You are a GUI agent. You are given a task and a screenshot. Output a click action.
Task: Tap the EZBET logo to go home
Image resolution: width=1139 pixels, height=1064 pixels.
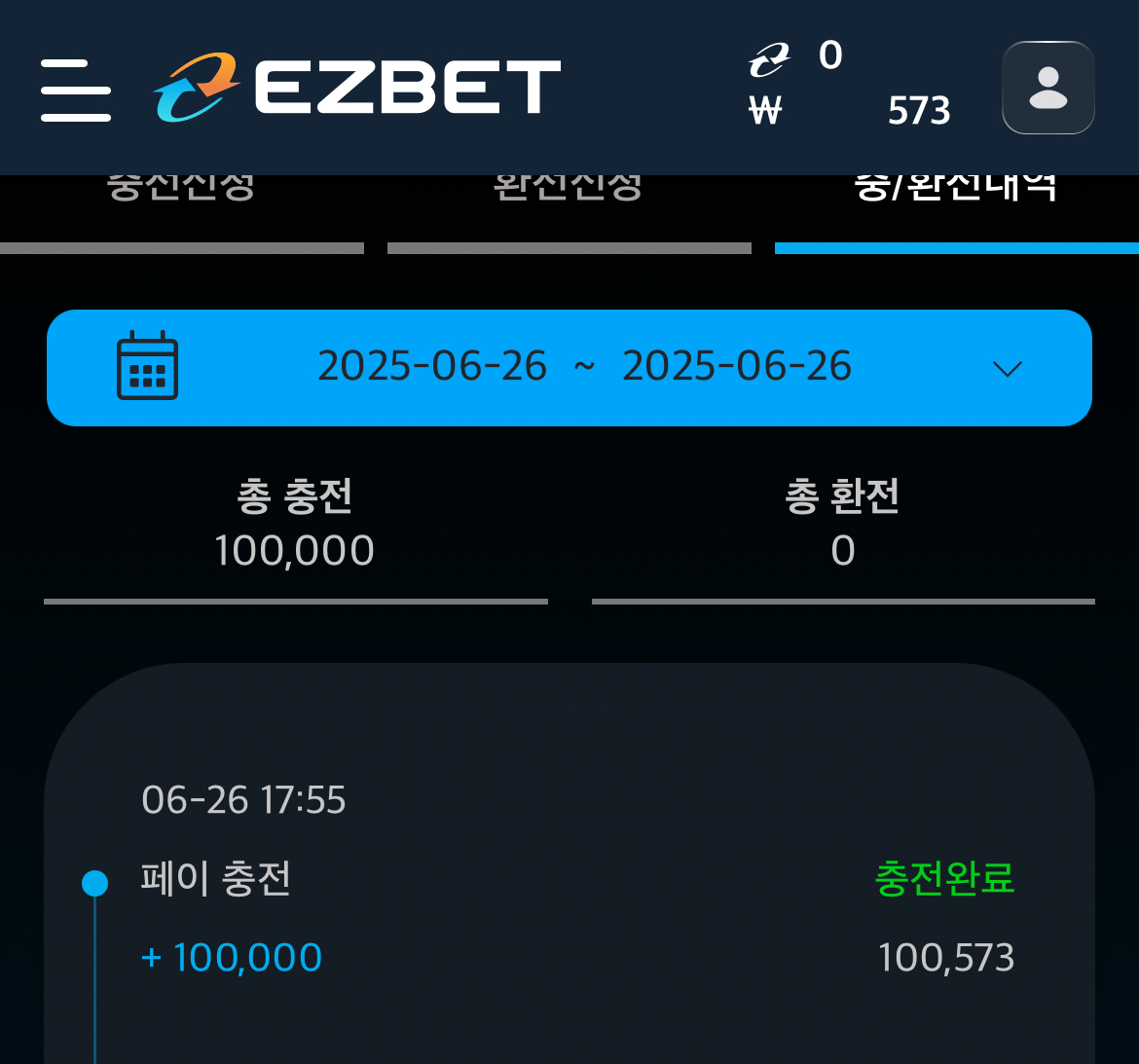point(356,88)
